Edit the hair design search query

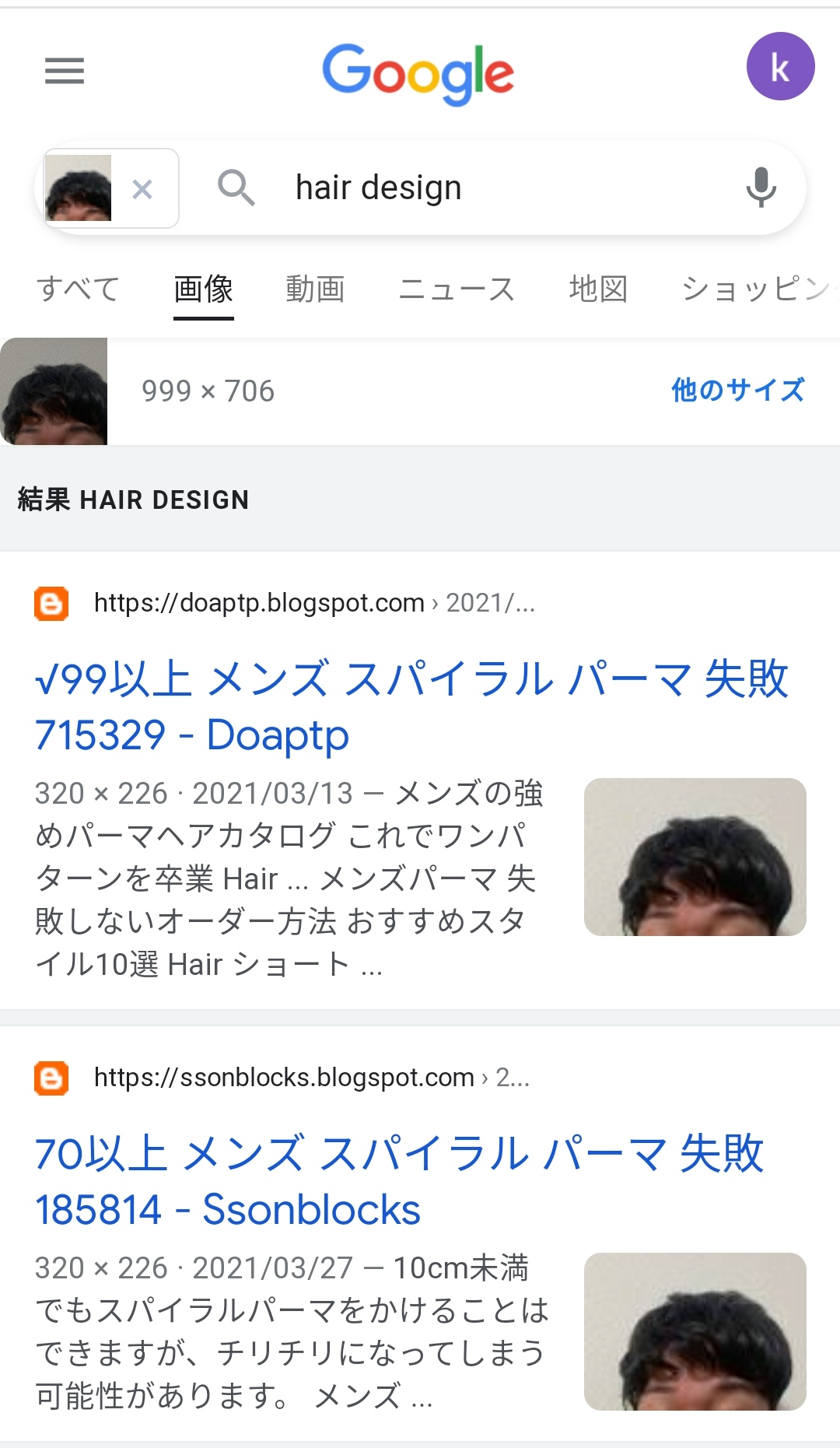(467, 188)
